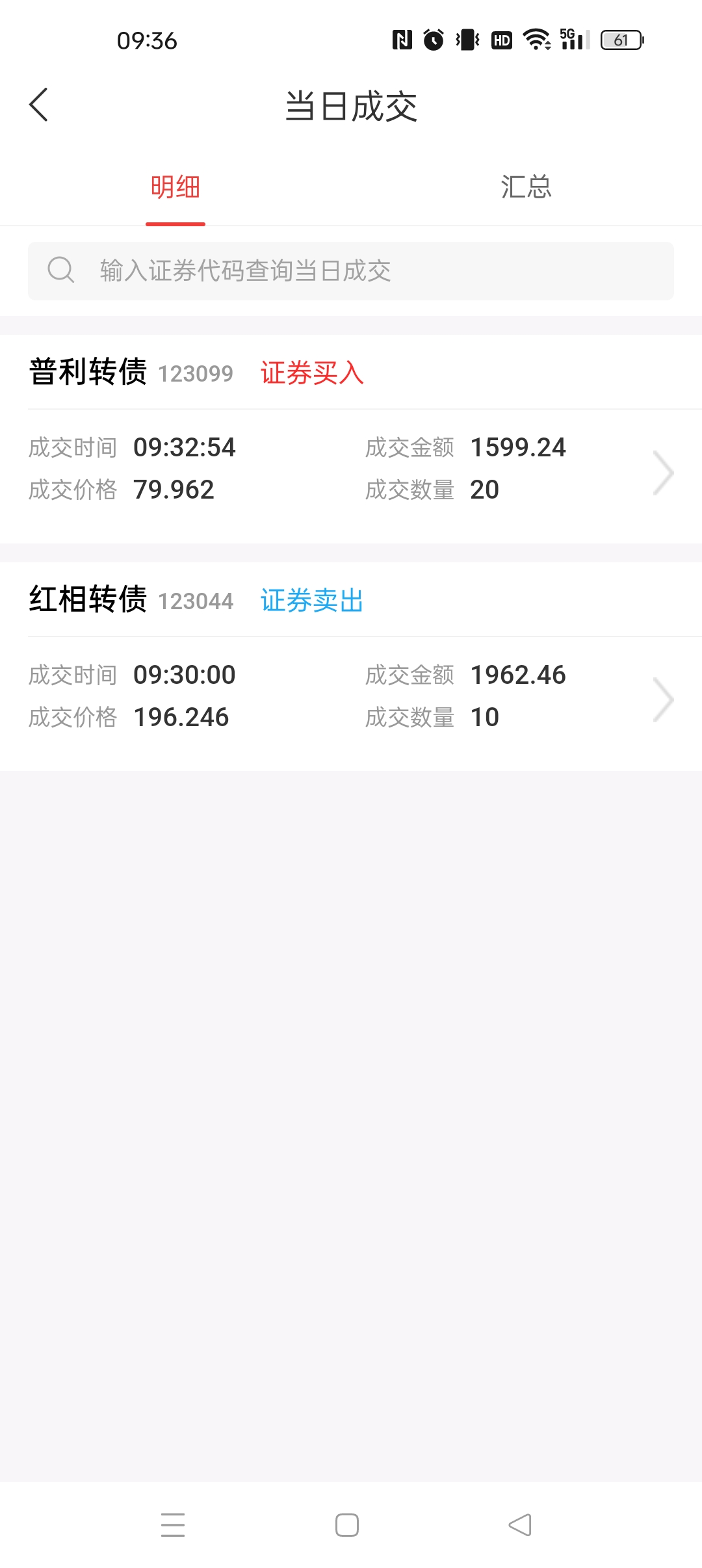Tap the 输入证券代码查询当日成交 search field
702x1568 pixels.
point(351,271)
